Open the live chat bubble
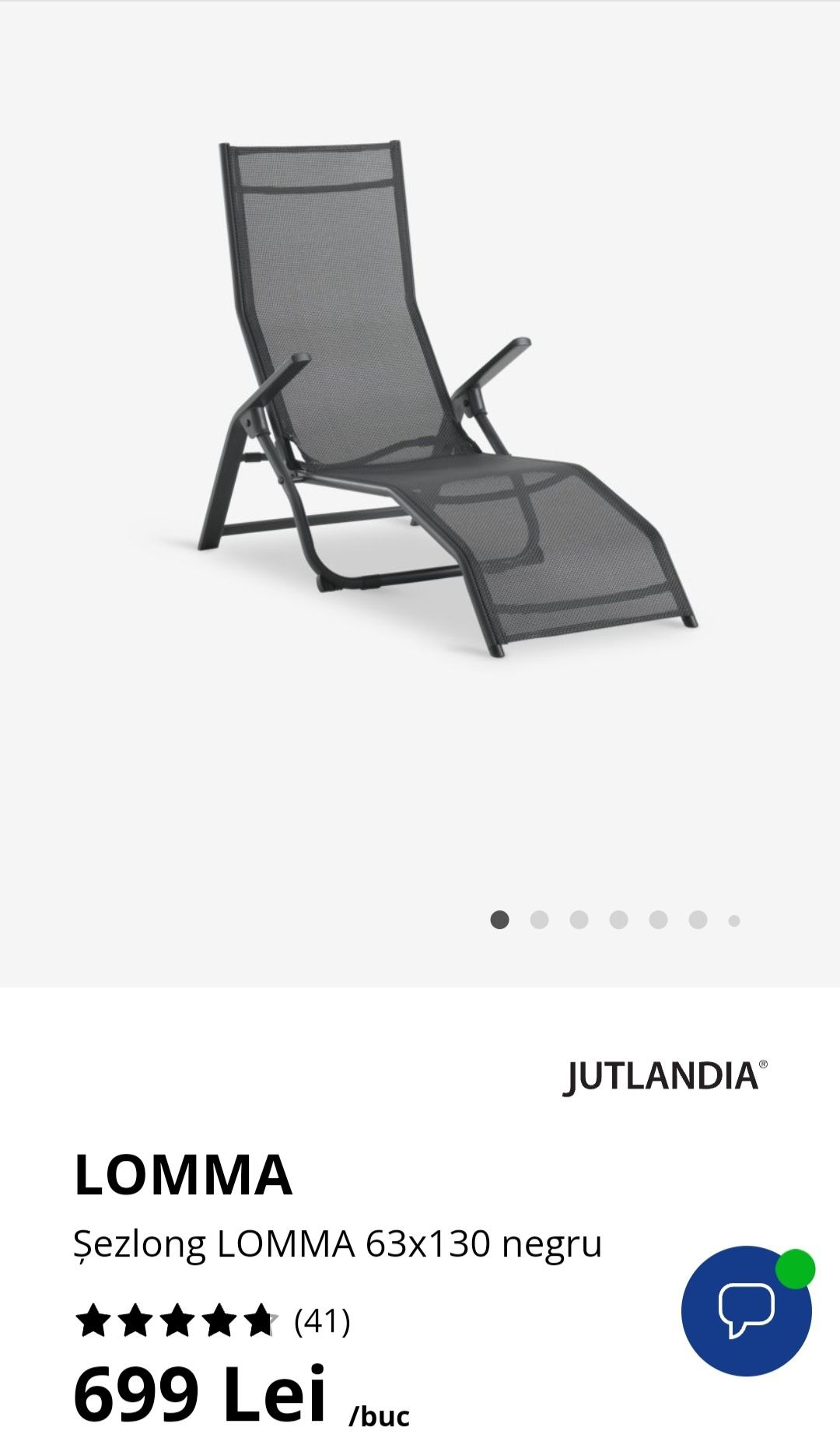 pyautogui.click(x=746, y=1311)
